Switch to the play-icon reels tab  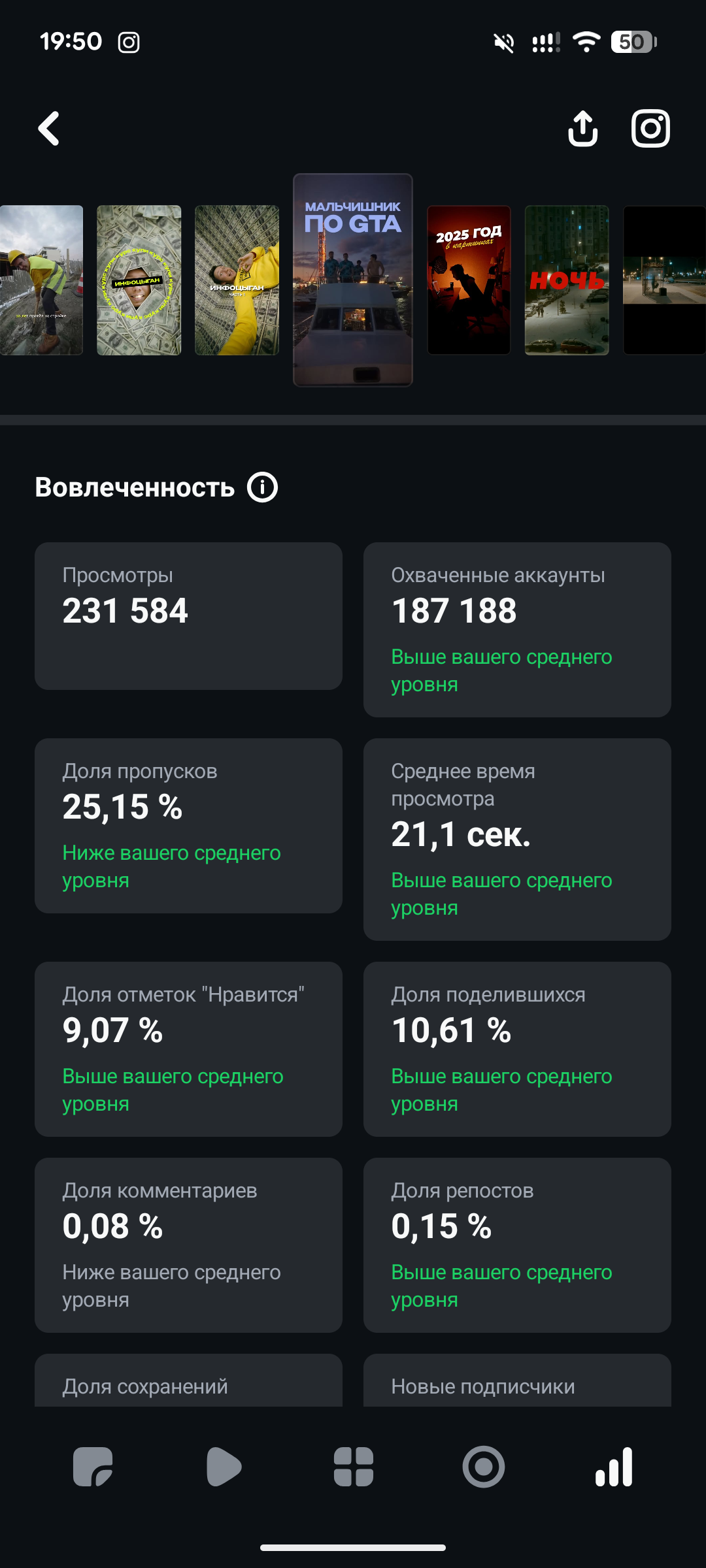(x=223, y=1467)
